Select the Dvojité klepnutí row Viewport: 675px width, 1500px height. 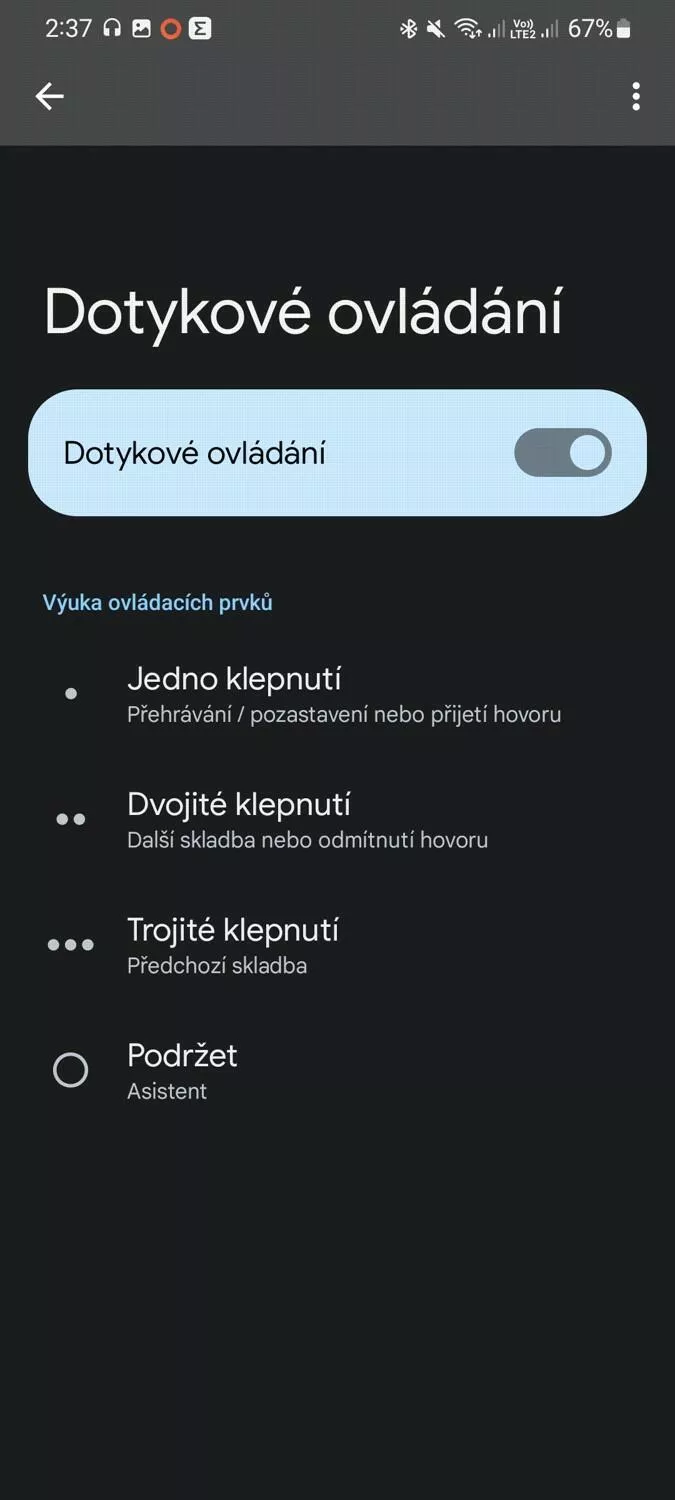(338, 819)
